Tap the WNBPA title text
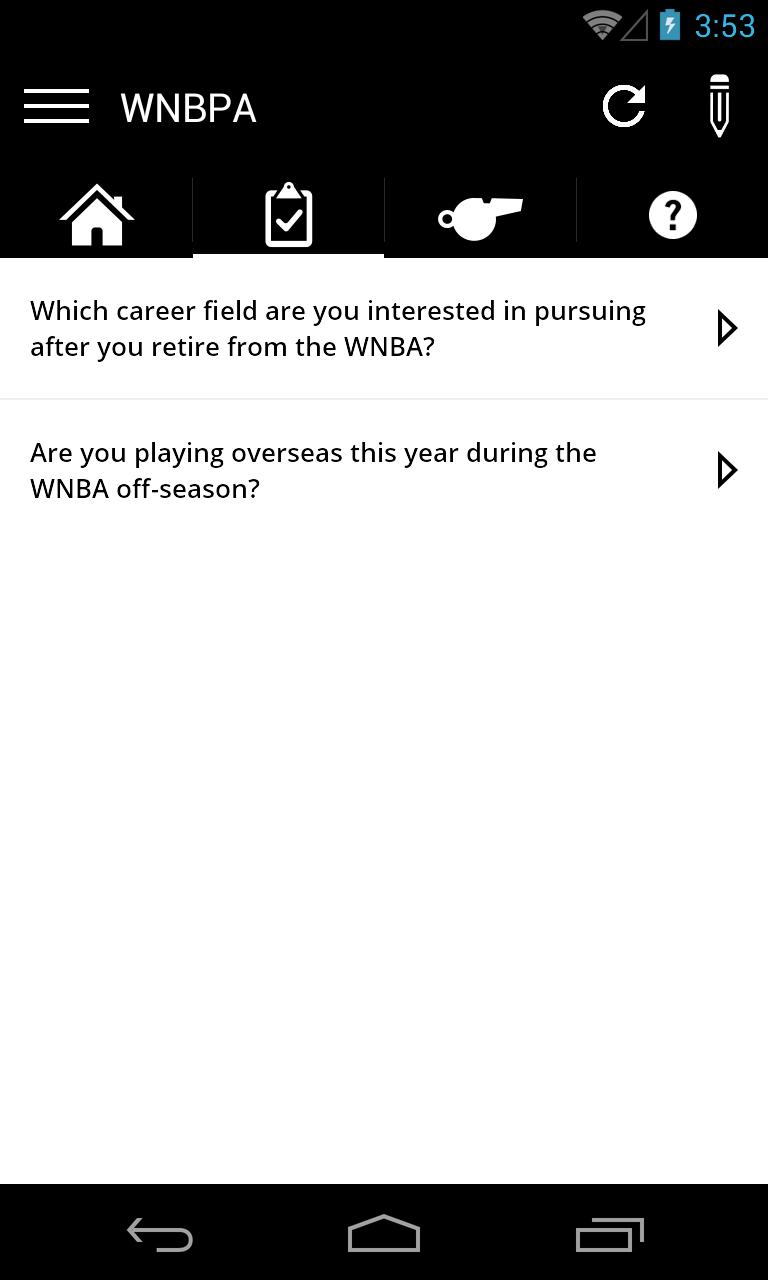Image resolution: width=768 pixels, height=1280 pixels. (188, 107)
